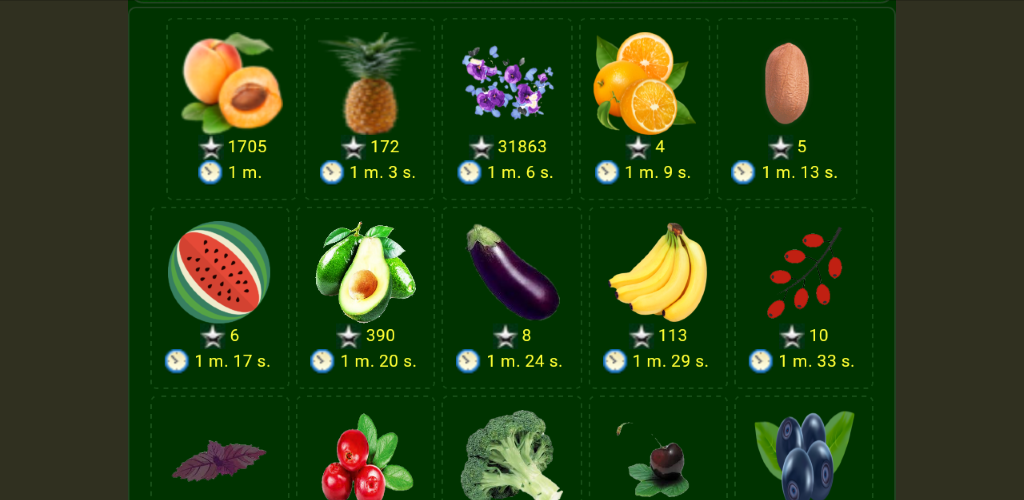Open the watermelon tile
Screen dimensions: 1024x500
[219, 272]
